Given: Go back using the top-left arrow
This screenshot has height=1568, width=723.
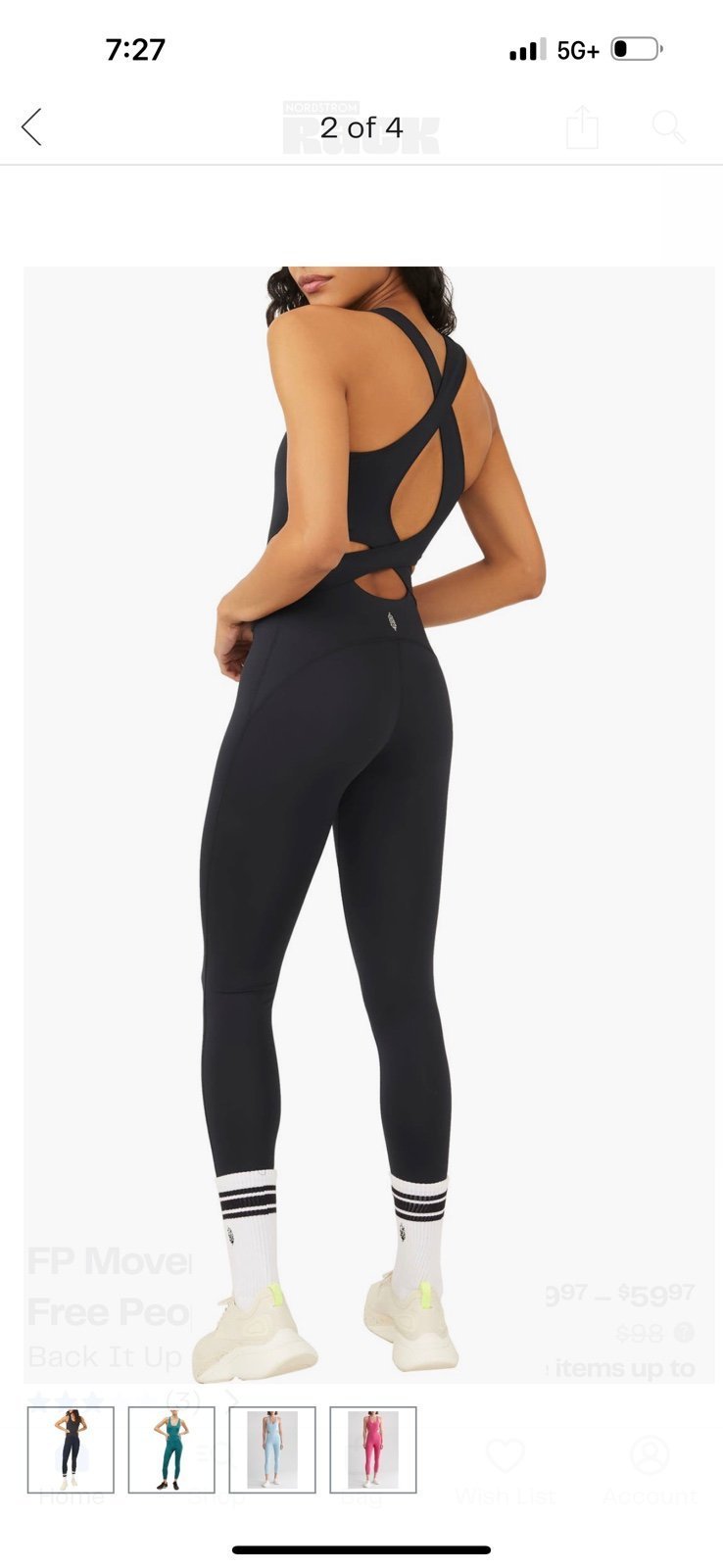Looking at the screenshot, I should (x=31, y=127).
